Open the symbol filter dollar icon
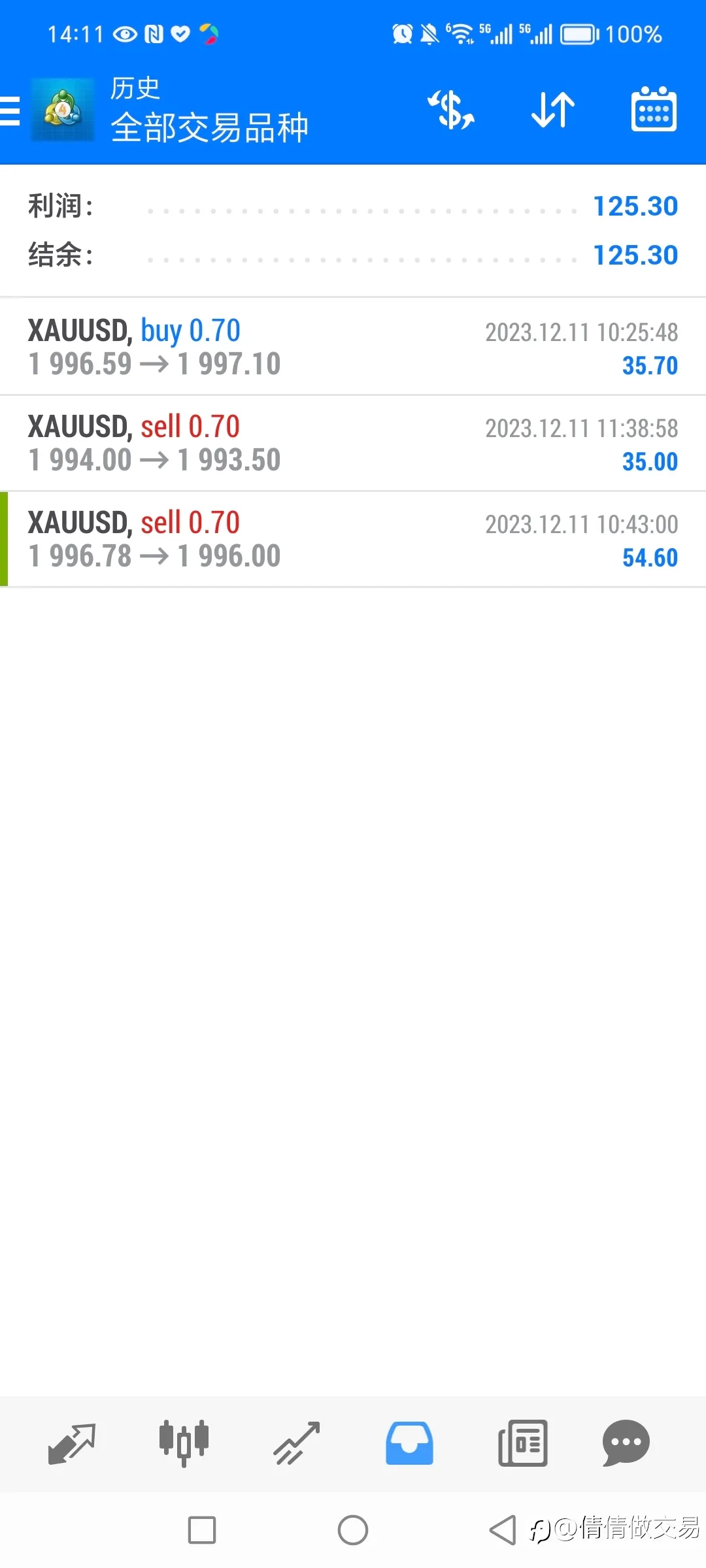The height and width of the screenshot is (1568, 706). coord(451,109)
